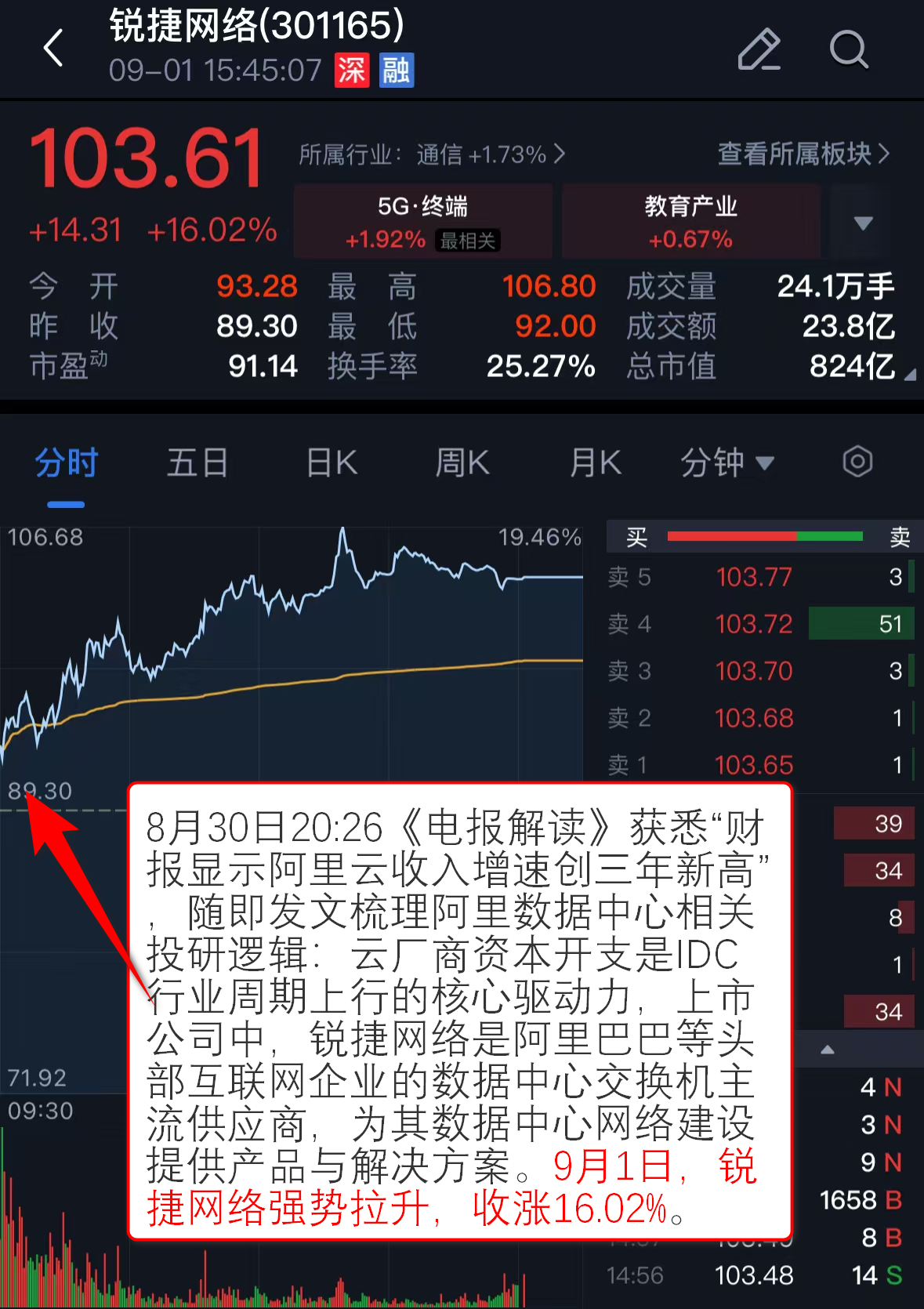
Task: Collapse the order book with the up arrow
Action: tap(828, 1050)
